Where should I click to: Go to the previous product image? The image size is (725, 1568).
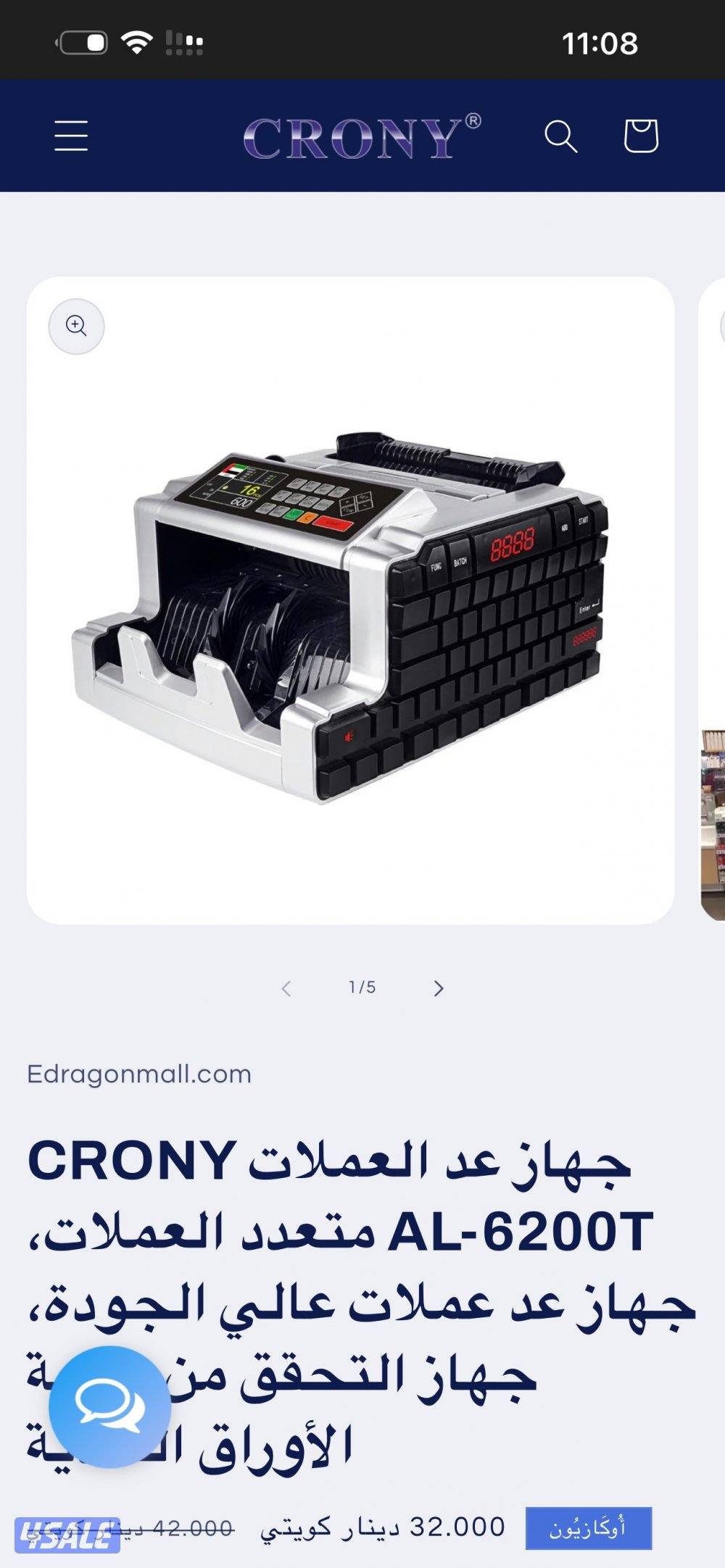pos(286,988)
